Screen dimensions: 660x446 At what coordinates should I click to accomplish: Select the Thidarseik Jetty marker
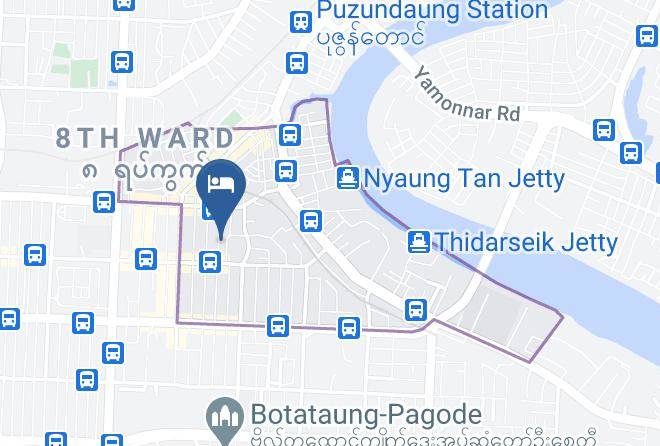coord(419,242)
